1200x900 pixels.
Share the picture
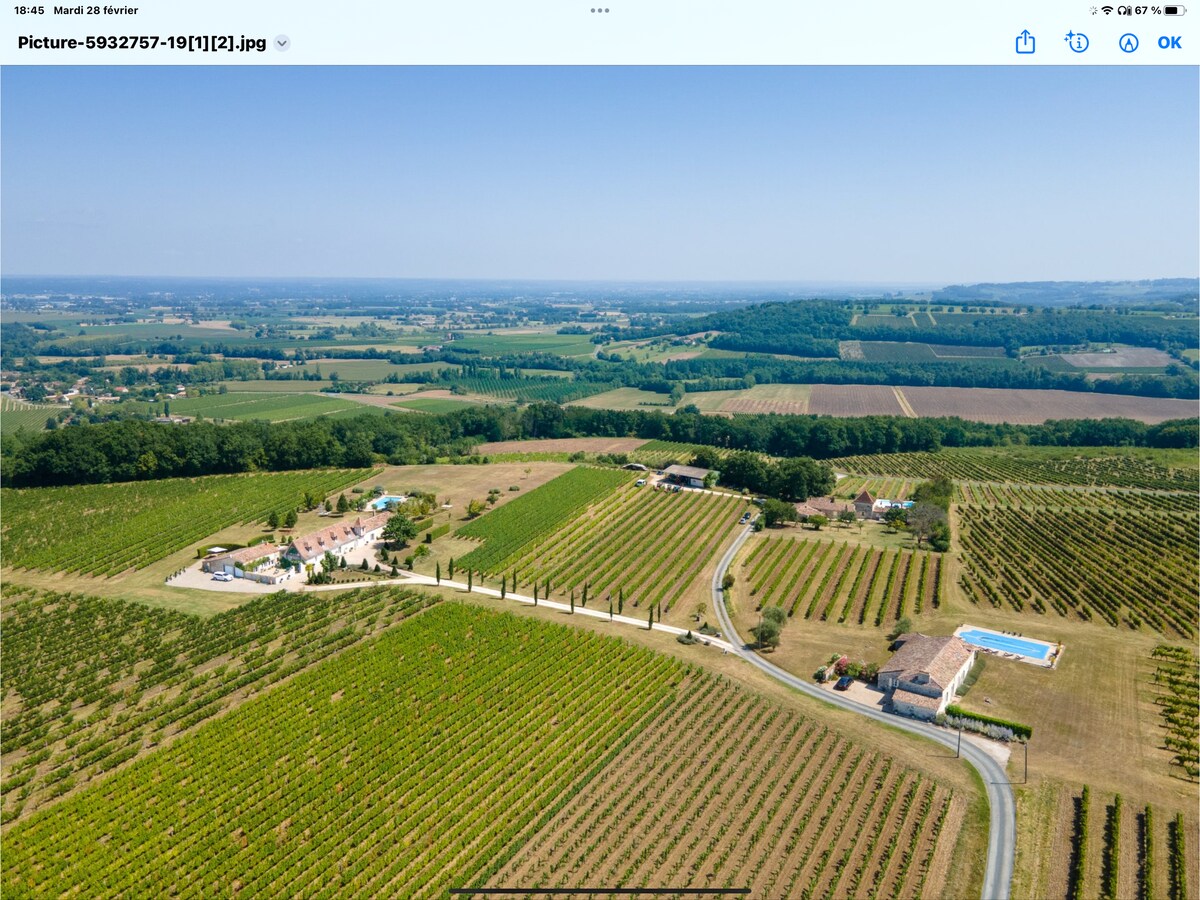coord(1025,42)
